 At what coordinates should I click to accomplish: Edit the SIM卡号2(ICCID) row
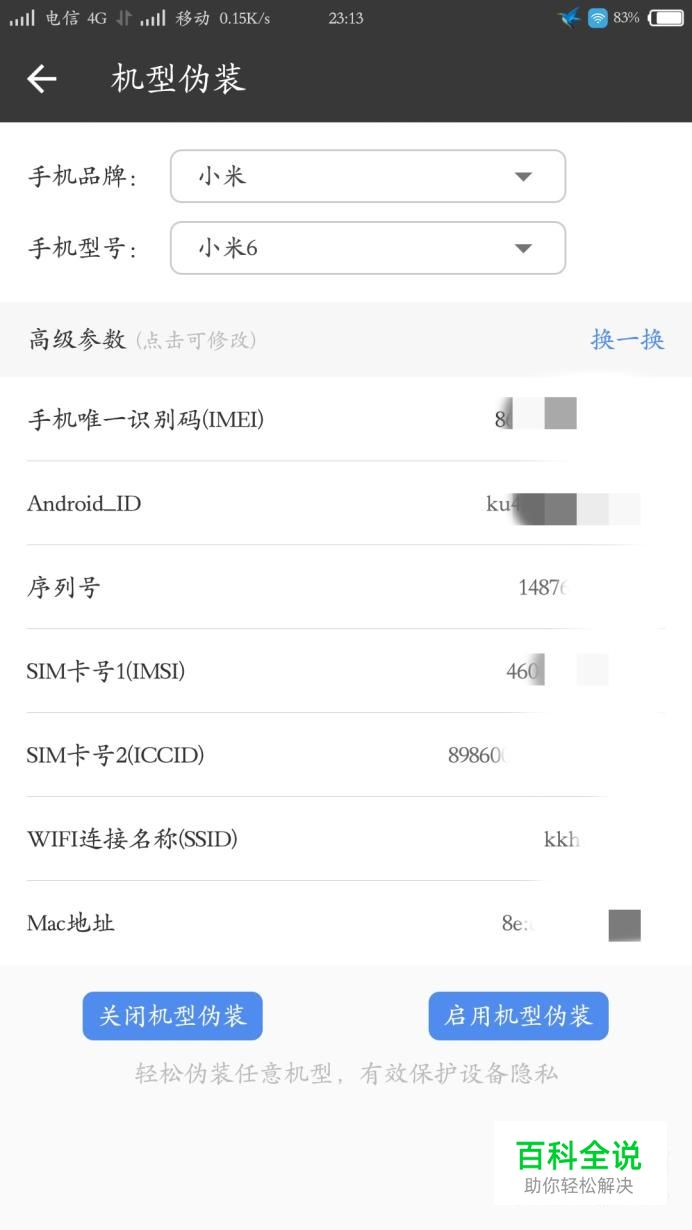click(346, 755)
